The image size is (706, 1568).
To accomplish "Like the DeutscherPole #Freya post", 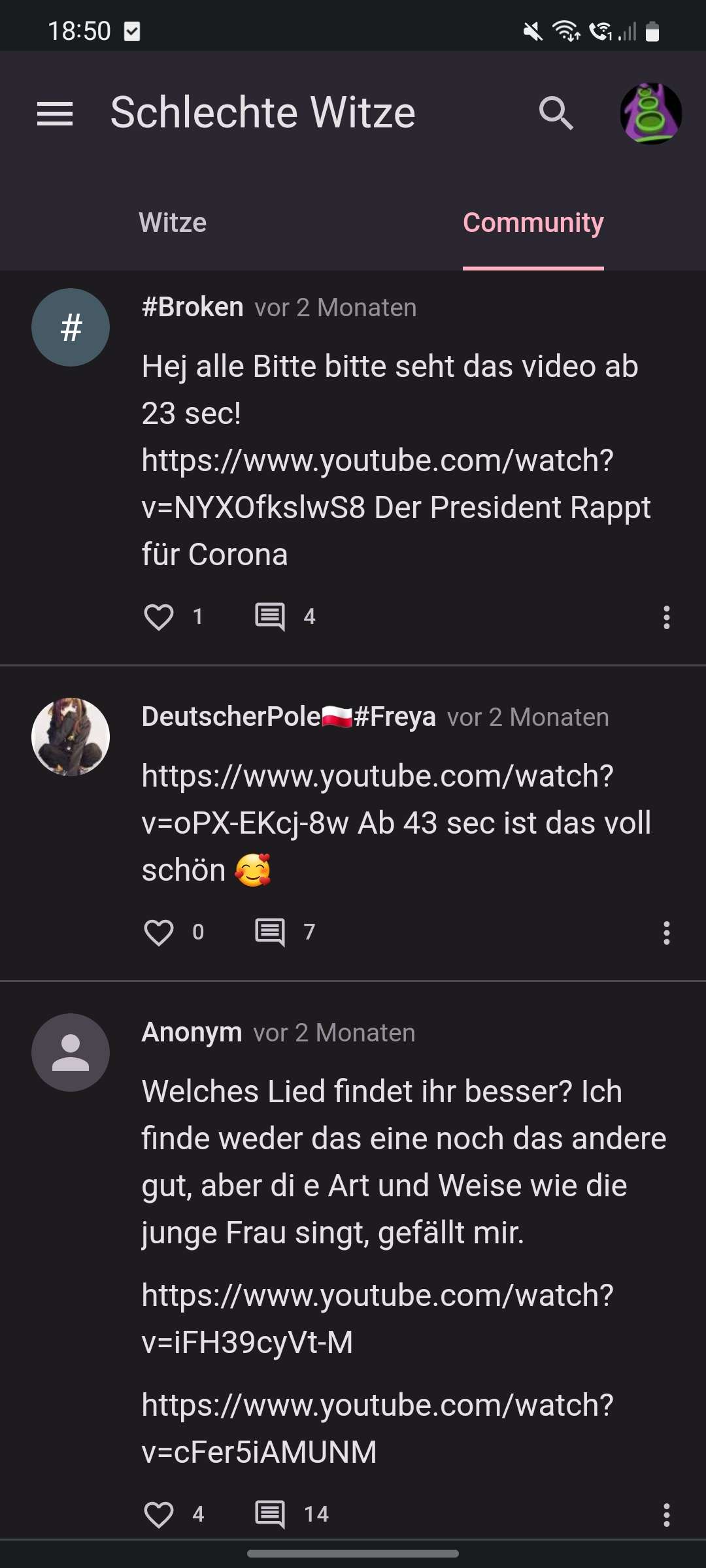I will 159,932.
